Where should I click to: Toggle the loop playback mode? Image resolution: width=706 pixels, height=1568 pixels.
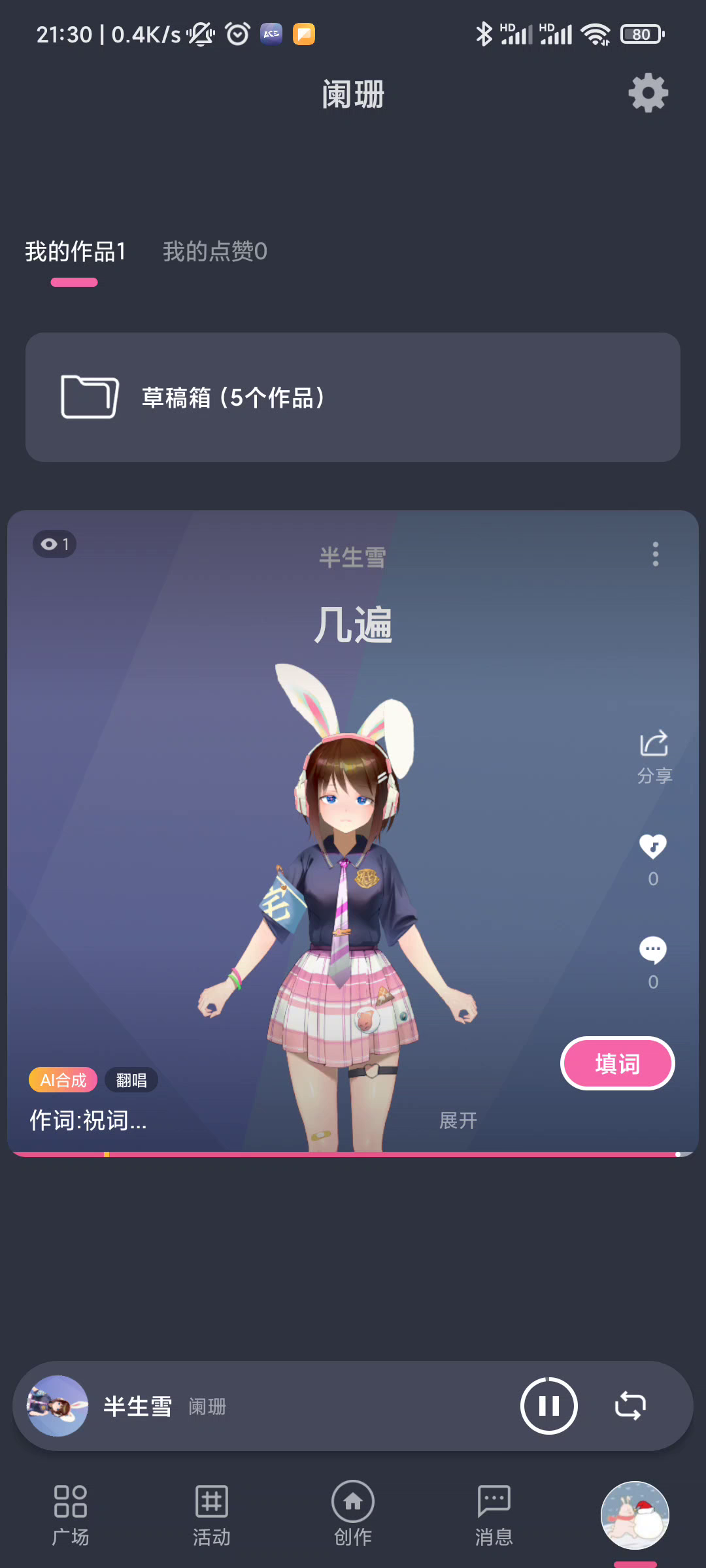(x=630, y=1406)
